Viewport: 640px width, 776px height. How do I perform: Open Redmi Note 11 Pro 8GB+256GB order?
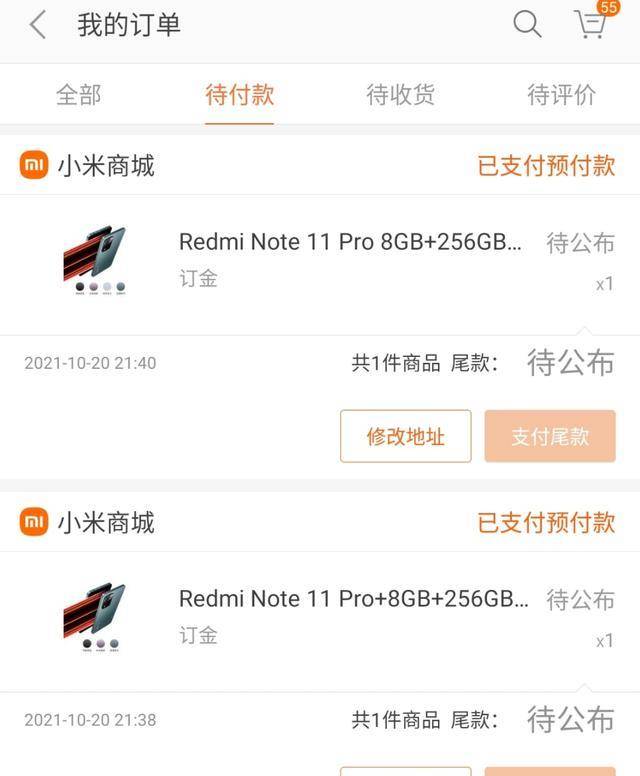point(350,243)
